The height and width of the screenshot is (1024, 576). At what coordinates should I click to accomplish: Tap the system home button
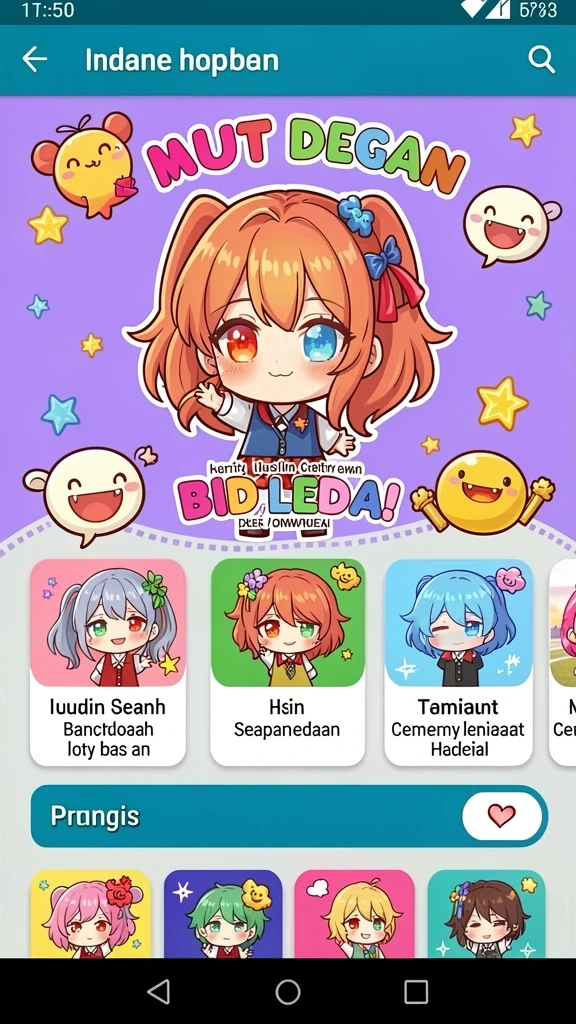(x=288, y=991)
